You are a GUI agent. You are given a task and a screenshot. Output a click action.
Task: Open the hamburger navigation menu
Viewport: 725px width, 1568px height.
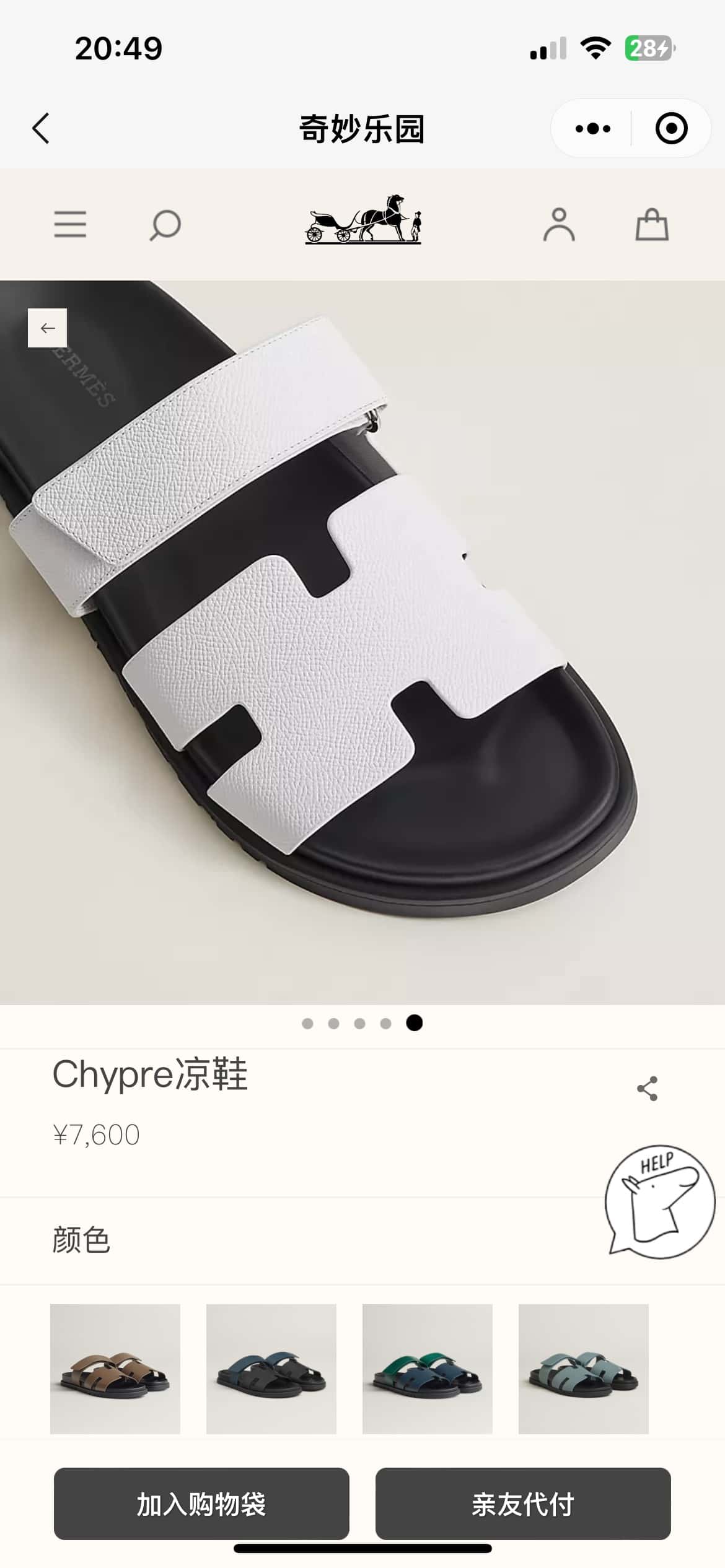pyautogui.click(x=70, y=224)
